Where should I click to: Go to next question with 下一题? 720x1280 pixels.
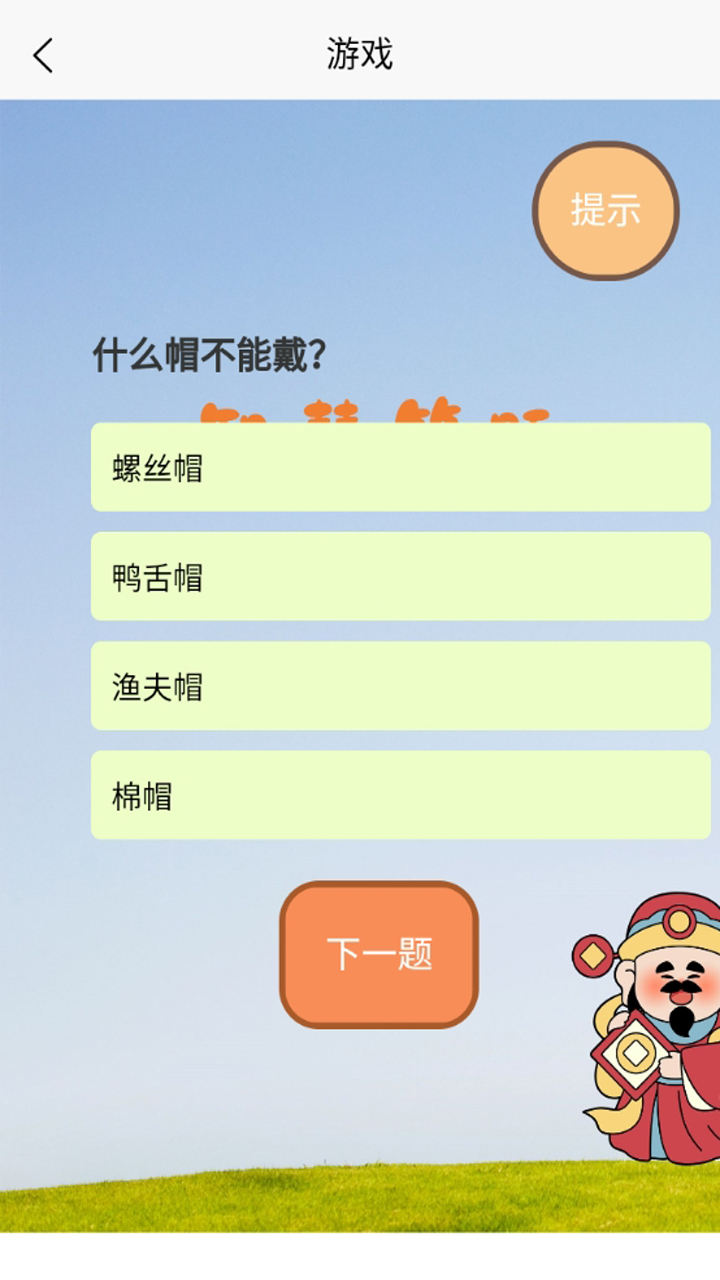click(379, 954)
